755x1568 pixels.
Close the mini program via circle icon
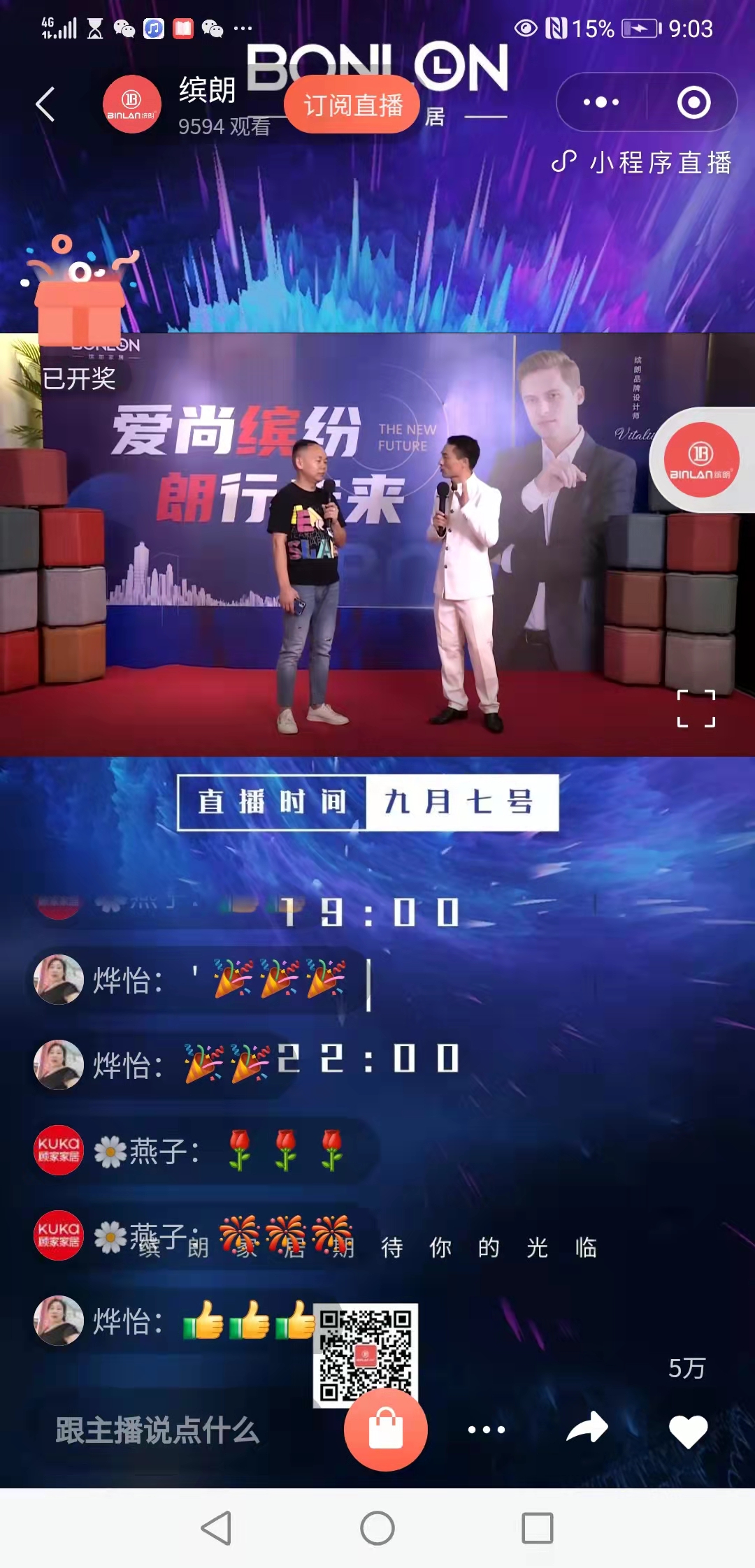point(693,102)
